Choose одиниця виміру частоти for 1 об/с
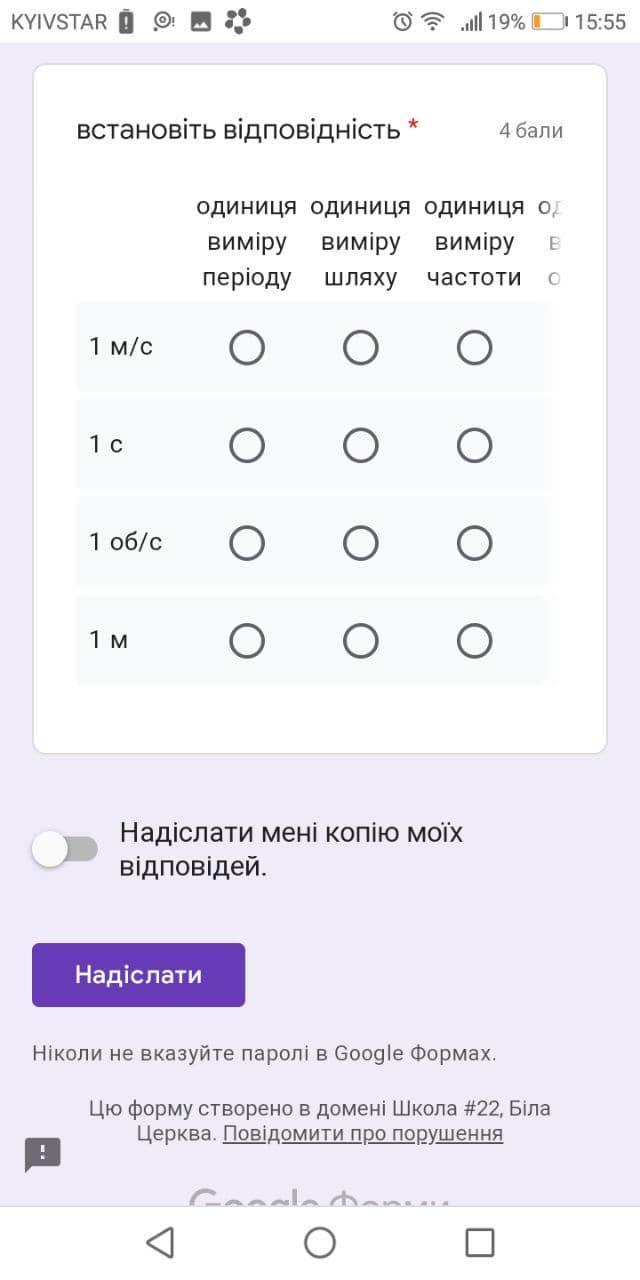Viewport: 640px width, 1280px height. coord(475,543)
